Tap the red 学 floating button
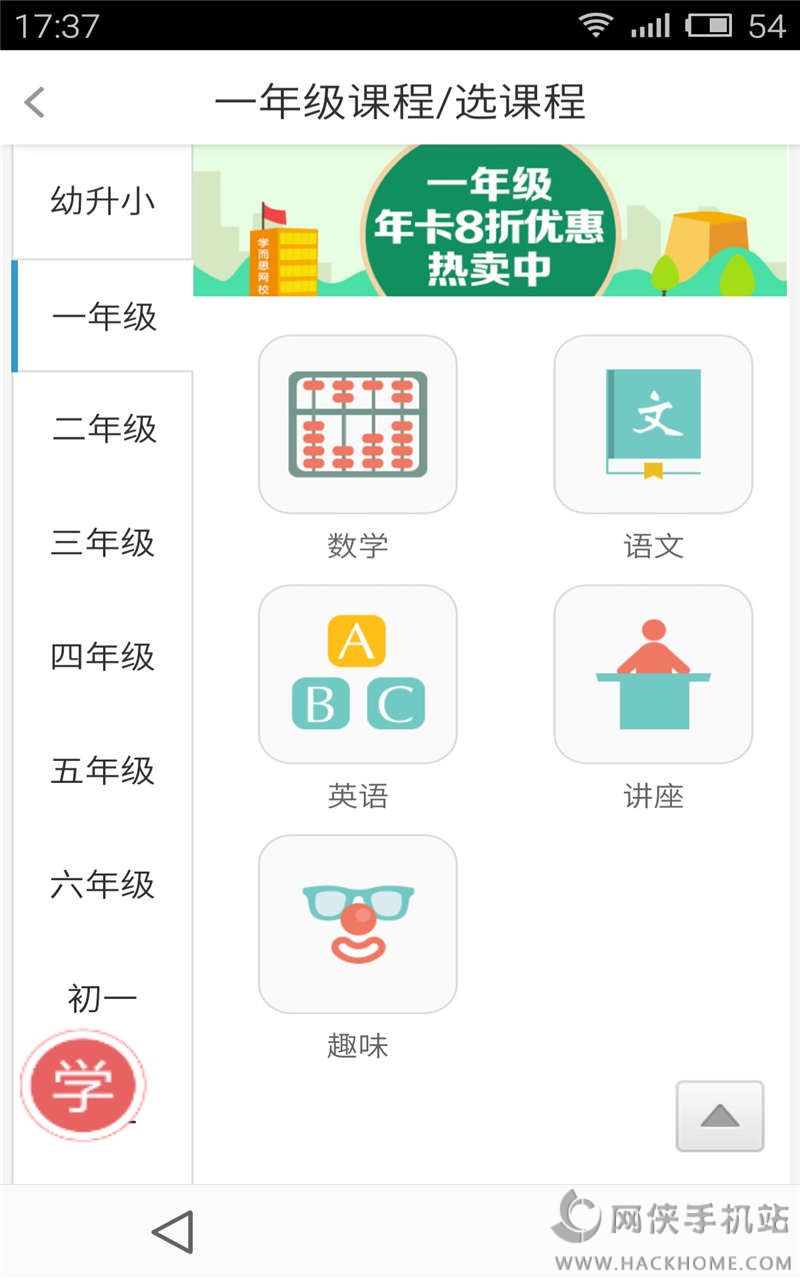 (x=83, y=1086)
